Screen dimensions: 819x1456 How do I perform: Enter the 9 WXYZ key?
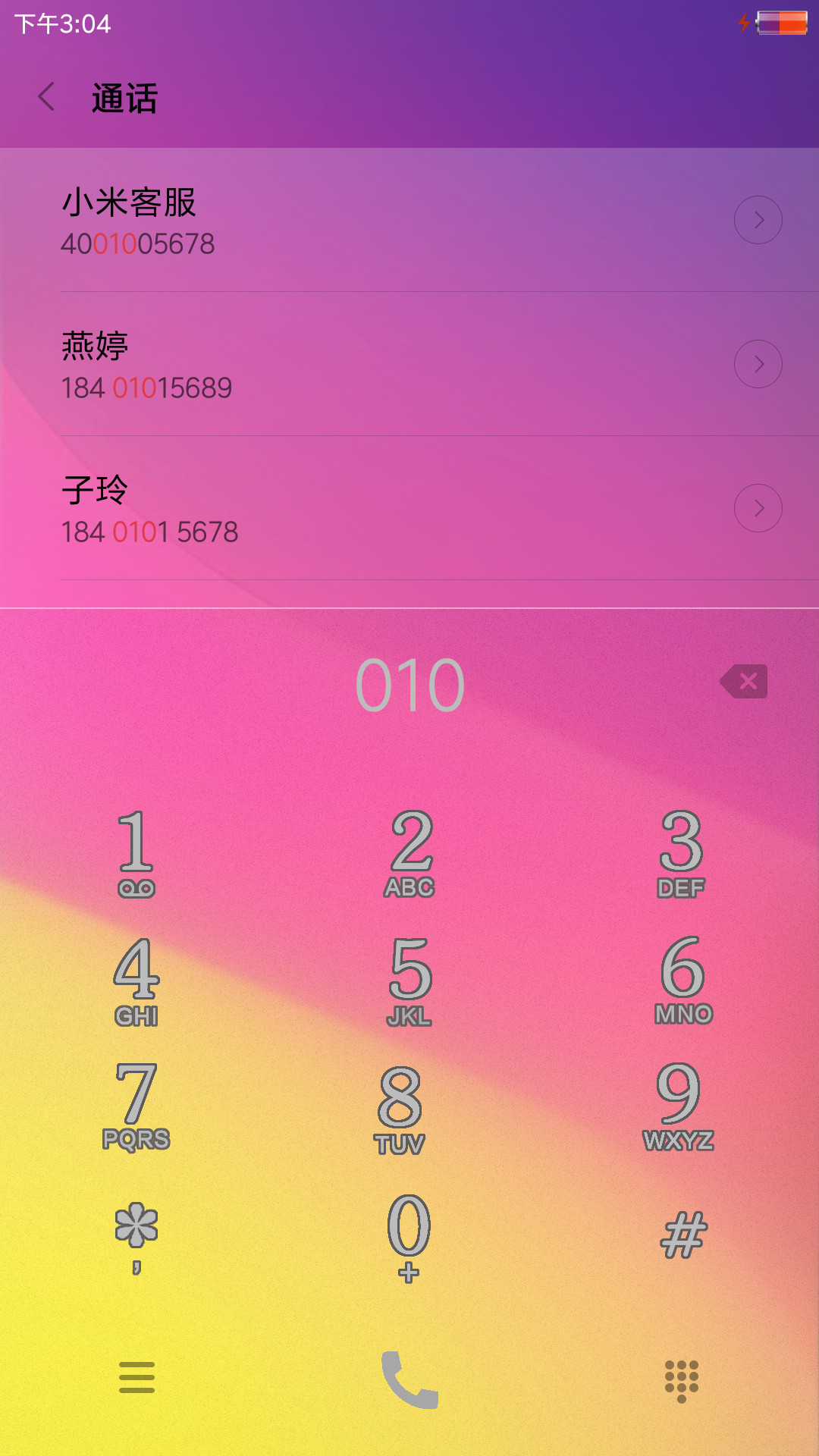pos(679,1106)
